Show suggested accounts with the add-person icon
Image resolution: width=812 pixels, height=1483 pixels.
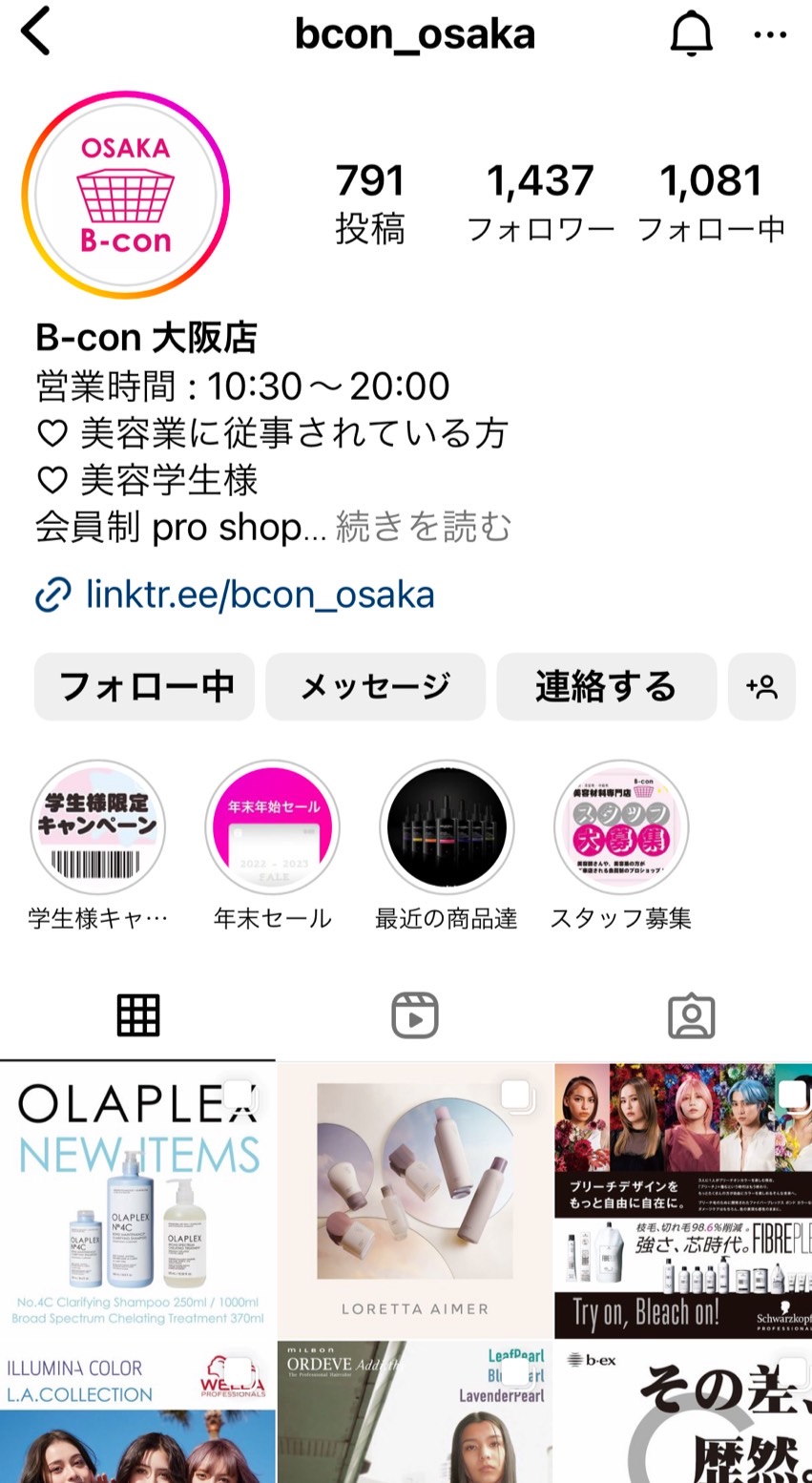point(761,686)
